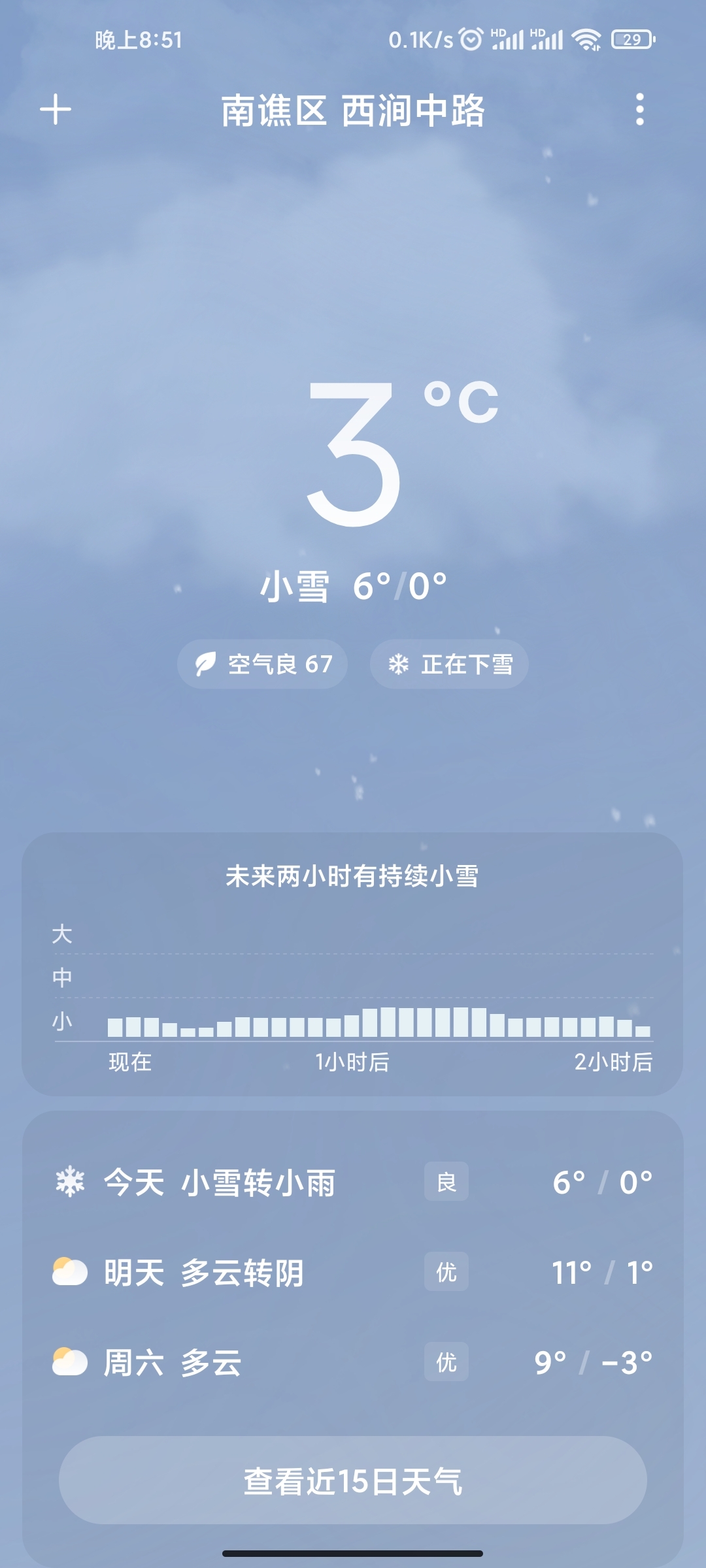Open the three-dot overflow menu

pos(640,109)
